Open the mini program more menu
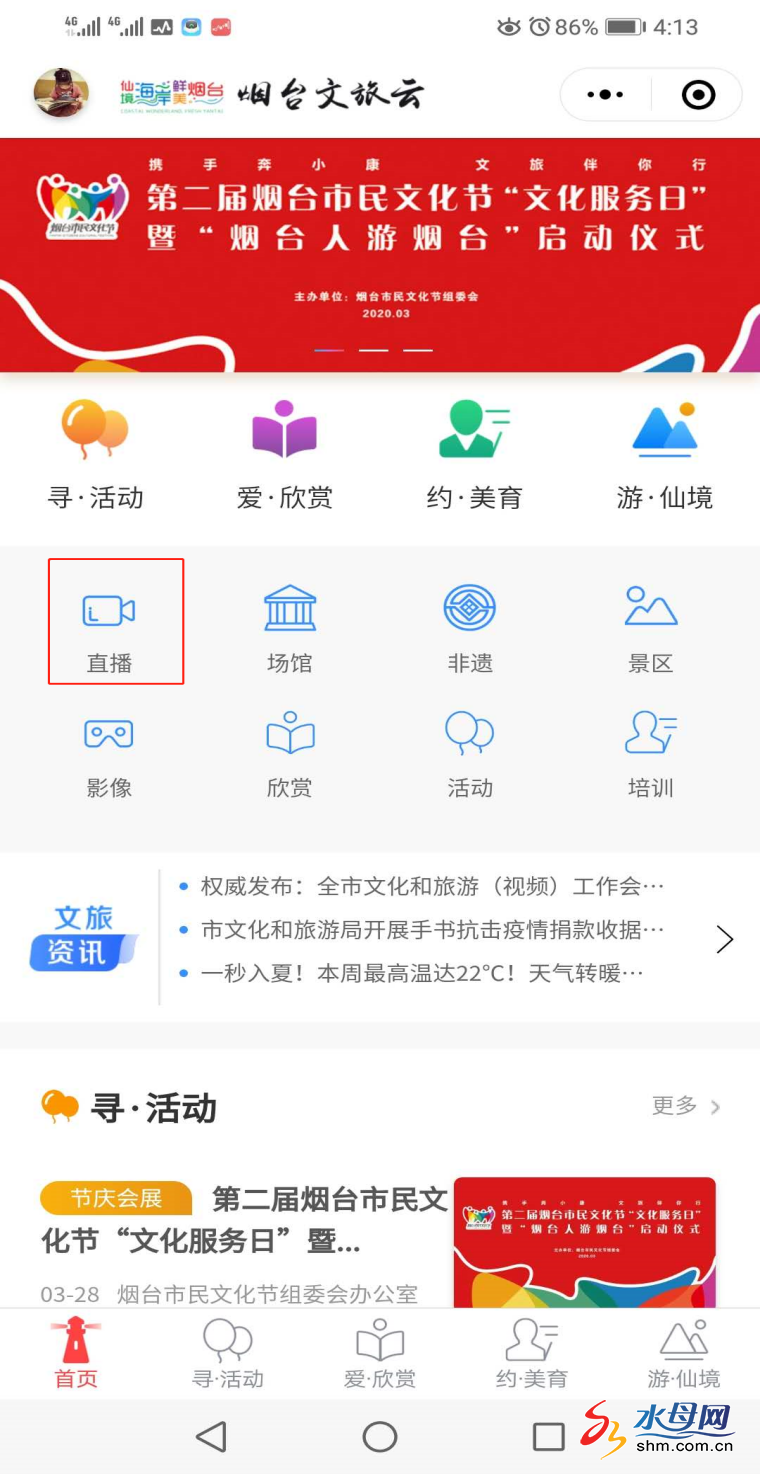This screenshot has width=760, height=1474. click(x=606, y=95)
